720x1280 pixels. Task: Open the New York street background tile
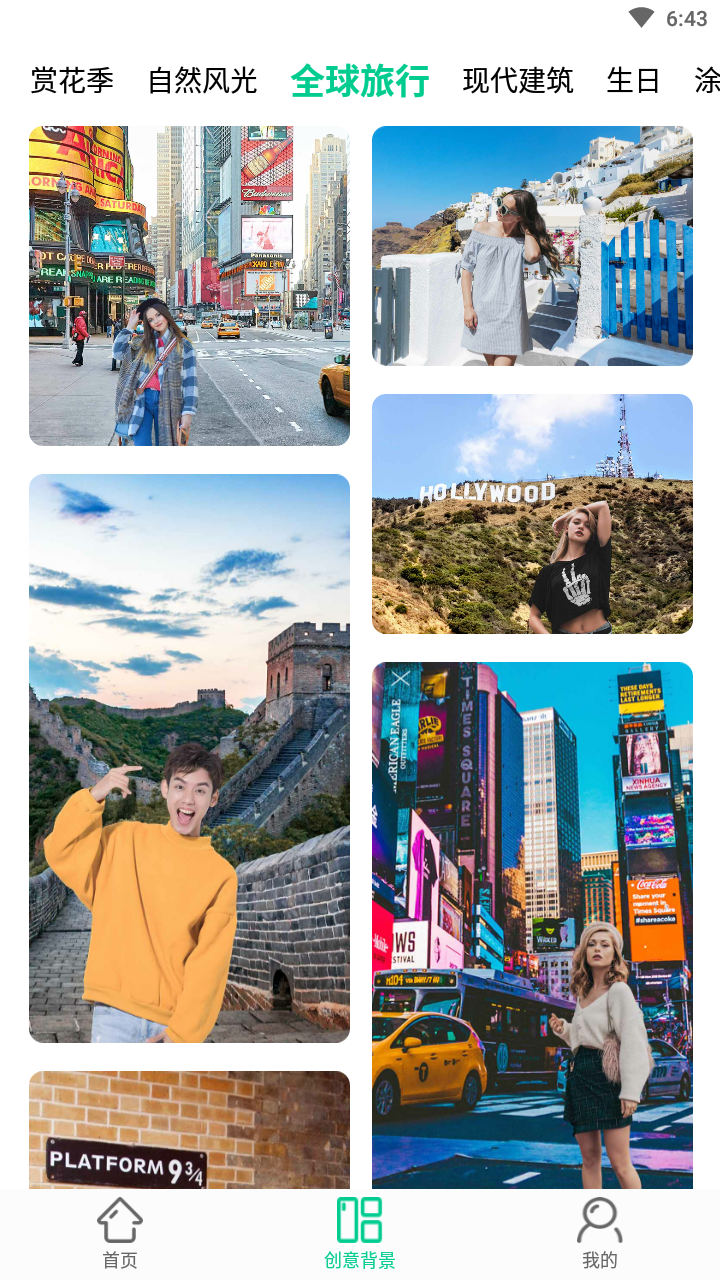pos(189,286)
